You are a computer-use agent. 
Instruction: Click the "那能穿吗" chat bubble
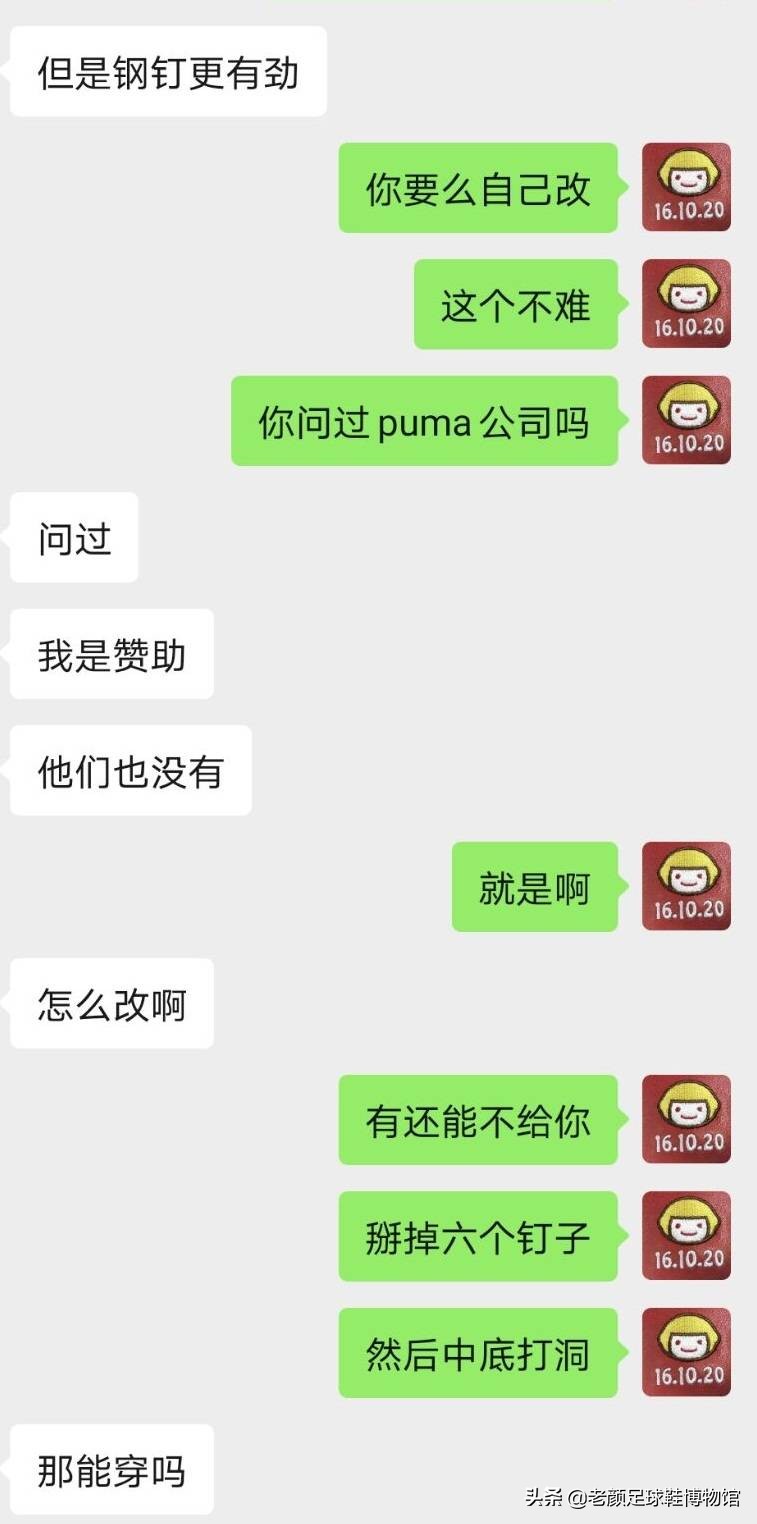point(111,1468)
